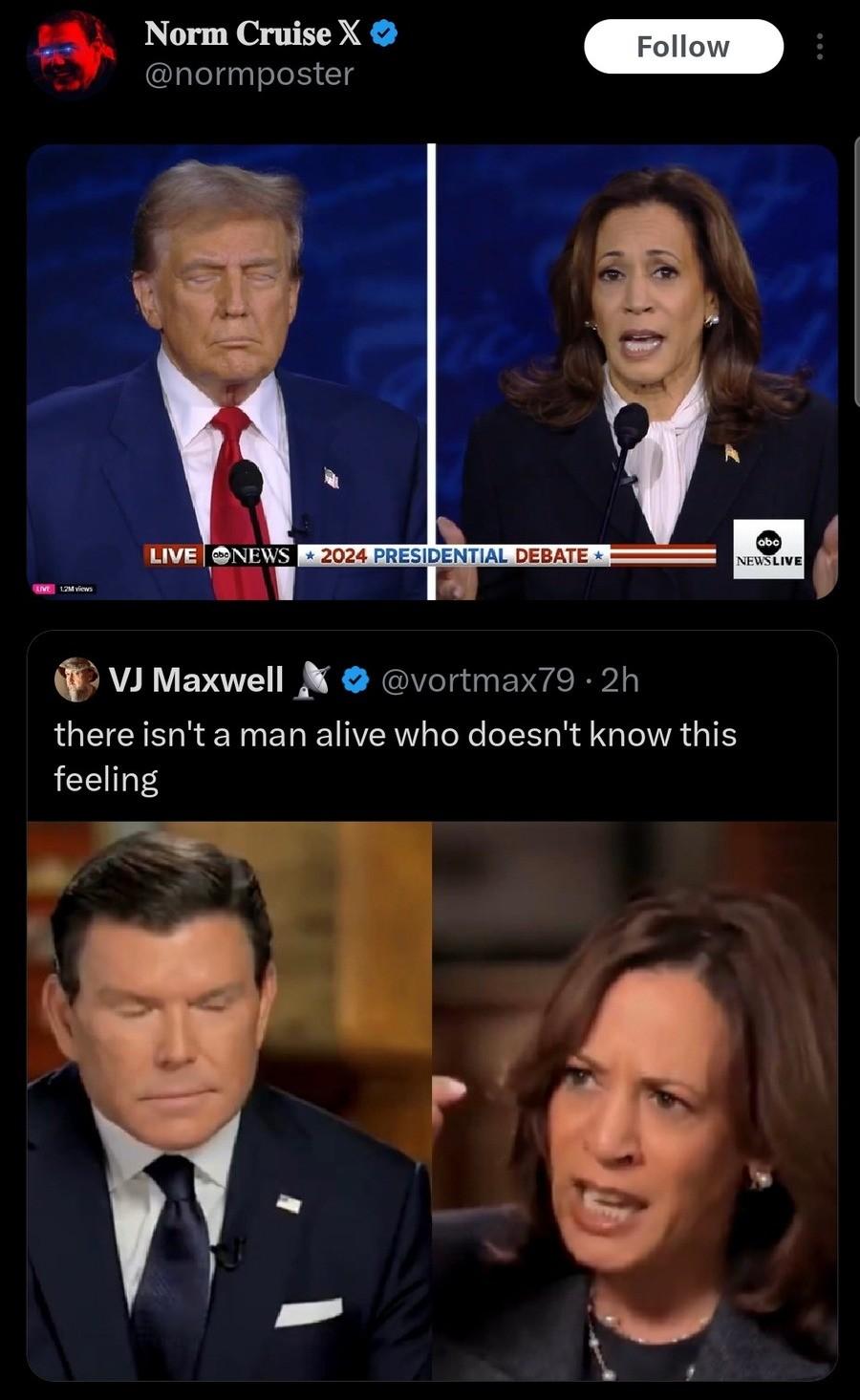
Task: Open the @vortmax79 profile
Action: [478, 679]
